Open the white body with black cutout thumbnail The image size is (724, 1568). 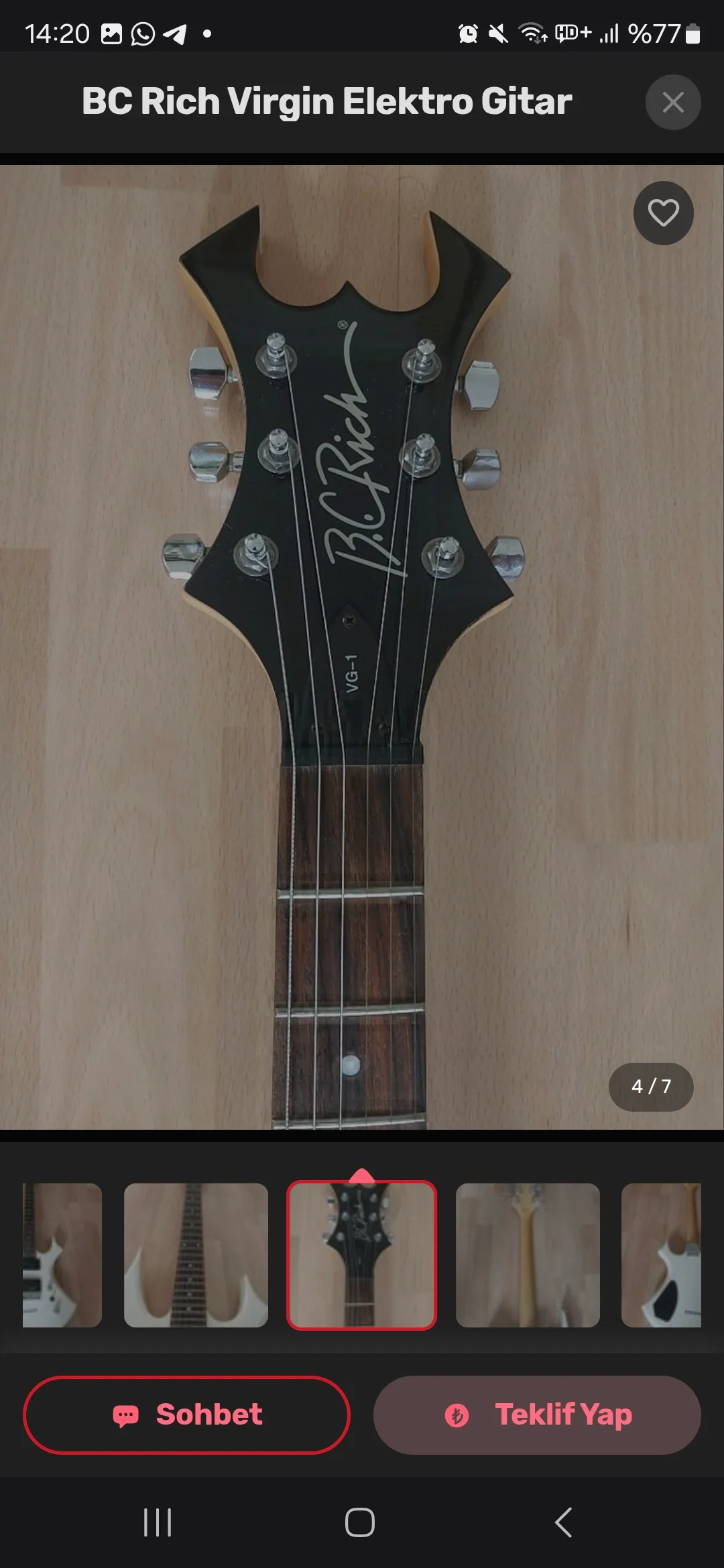662,1255
